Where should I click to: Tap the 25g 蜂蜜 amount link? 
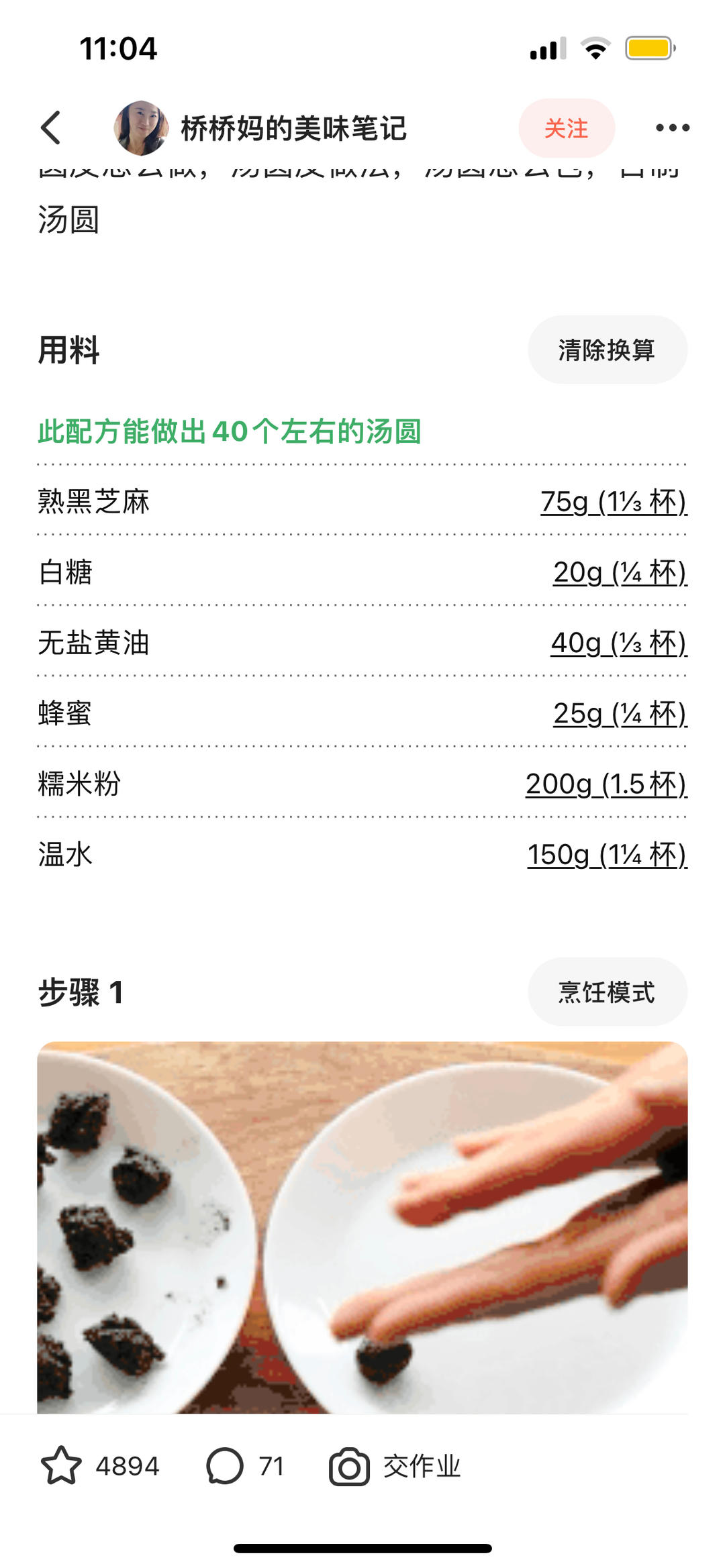pyautogui.click(x=620, y=713)
